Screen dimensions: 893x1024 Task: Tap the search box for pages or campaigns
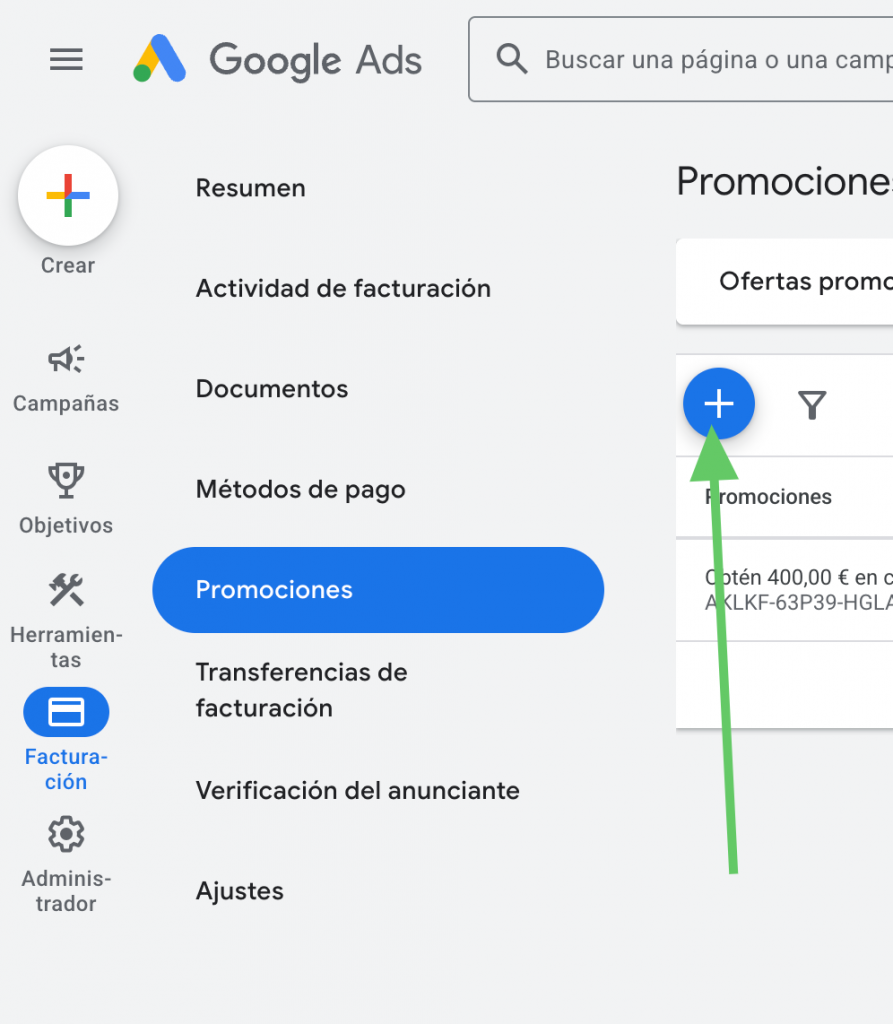[x=700, y=59]
